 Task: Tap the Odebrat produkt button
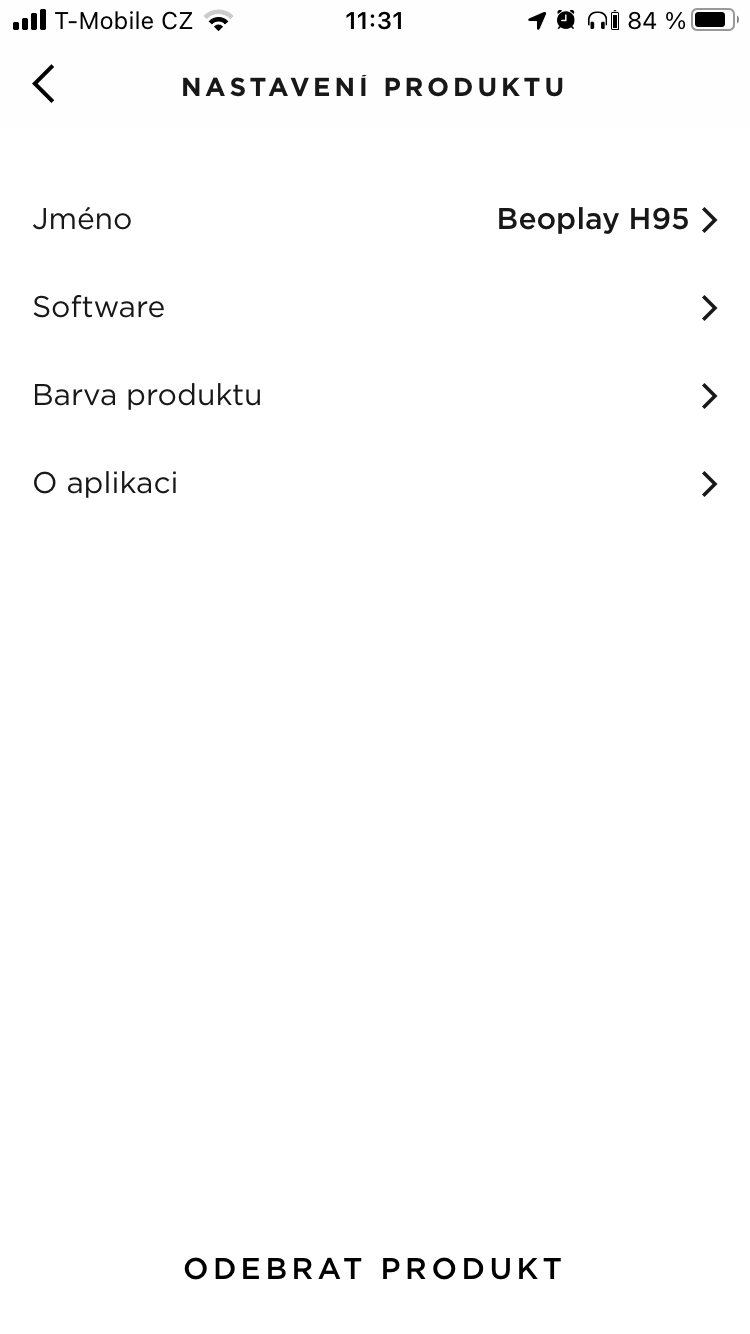(x=374, y=1269)
